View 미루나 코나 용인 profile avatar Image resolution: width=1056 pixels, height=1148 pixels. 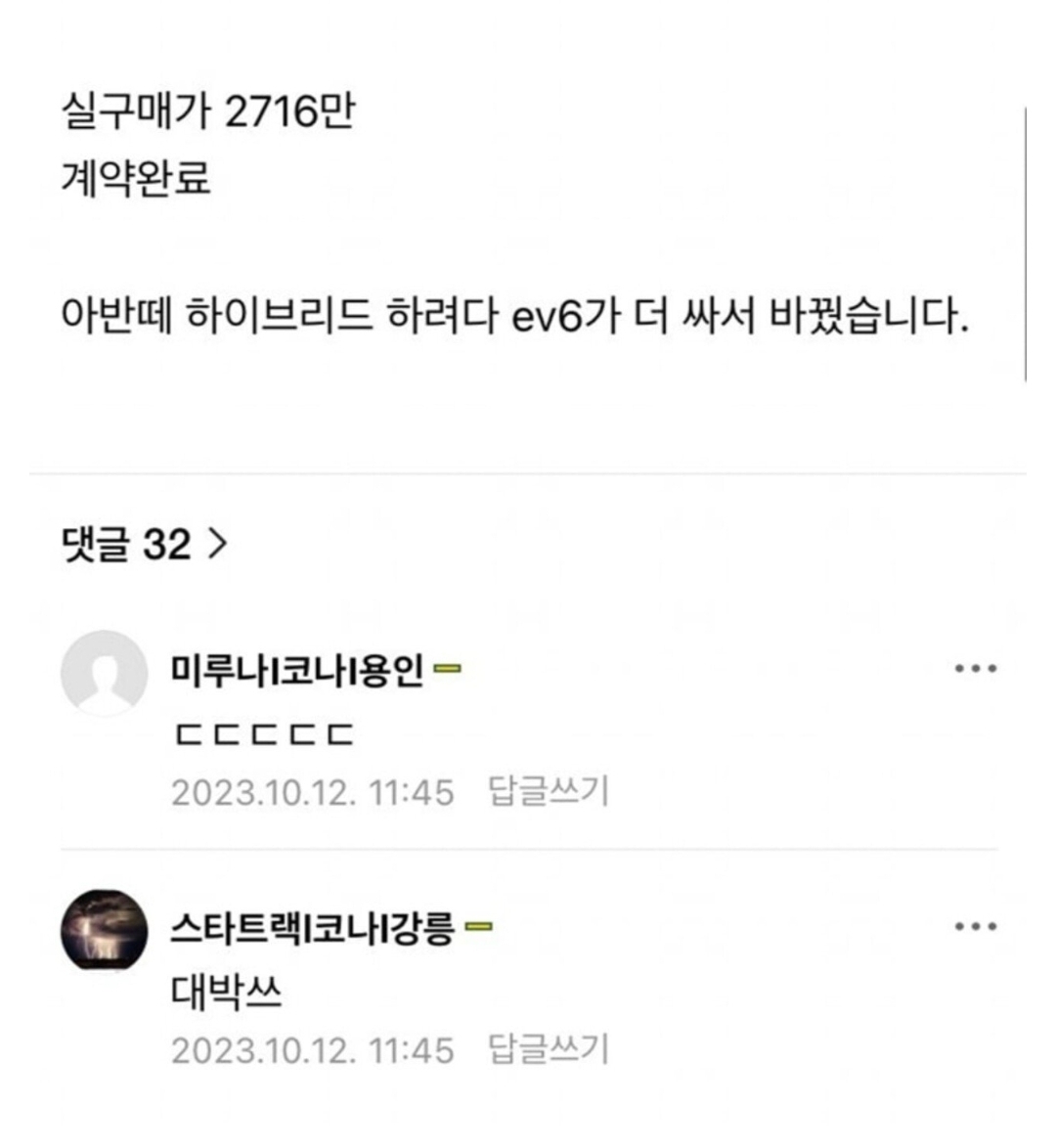pyautogui.click(x=104, y=673)
